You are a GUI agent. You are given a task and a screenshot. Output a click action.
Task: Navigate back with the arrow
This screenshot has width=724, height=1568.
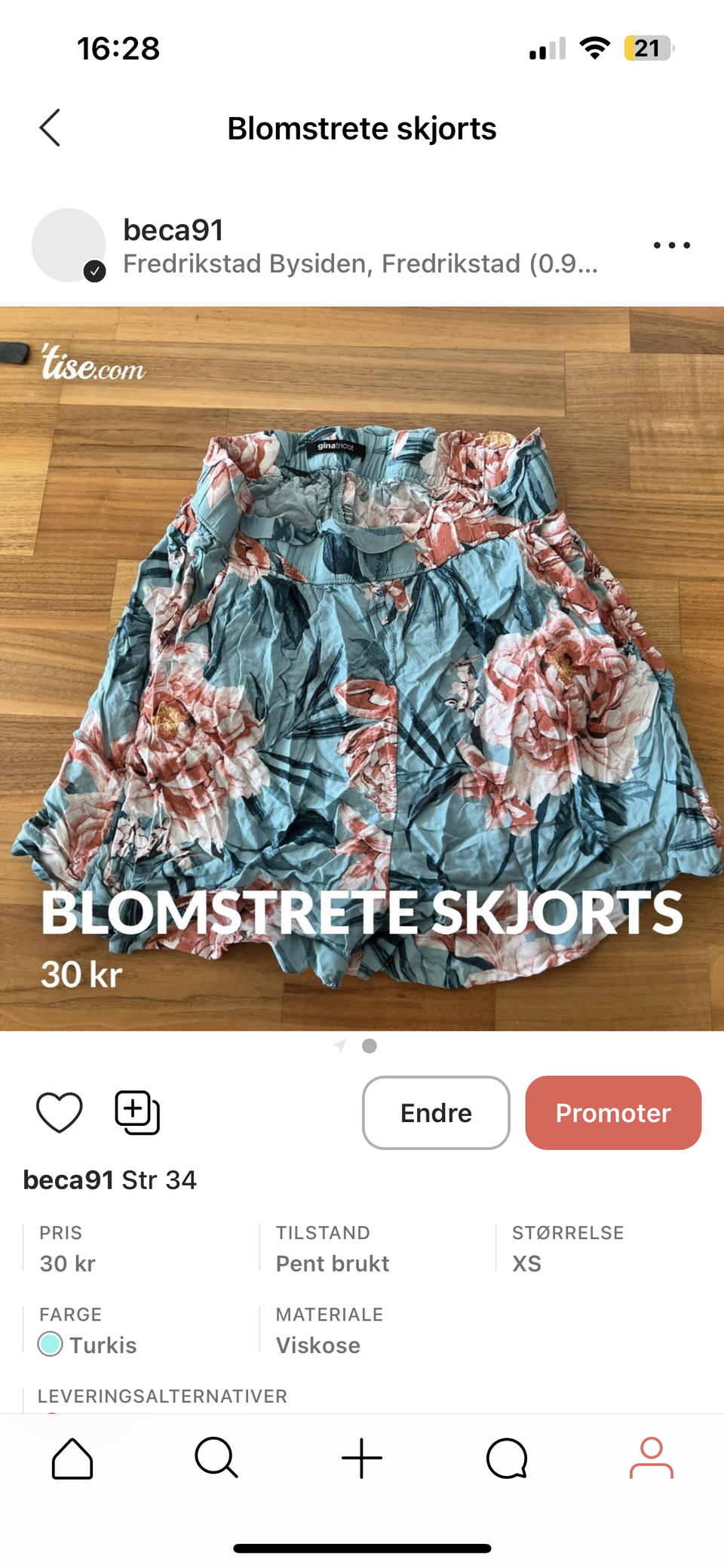point(49,128)
